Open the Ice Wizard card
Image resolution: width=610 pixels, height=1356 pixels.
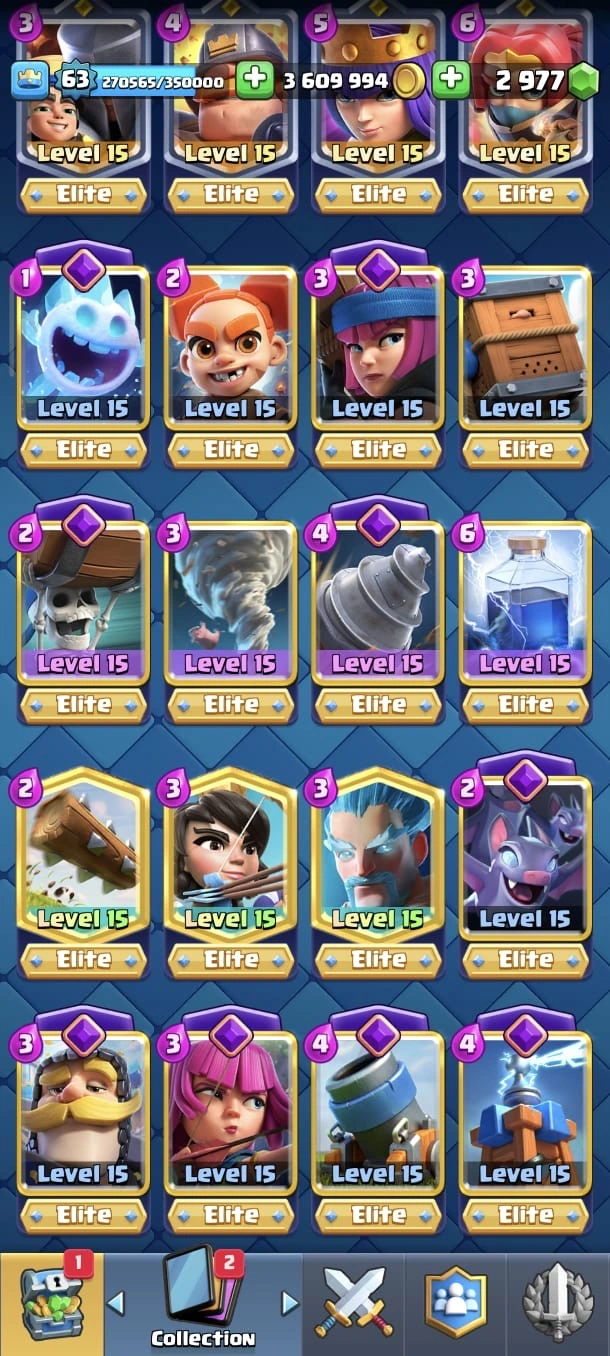pyautogui.click(x=378, y=855)
